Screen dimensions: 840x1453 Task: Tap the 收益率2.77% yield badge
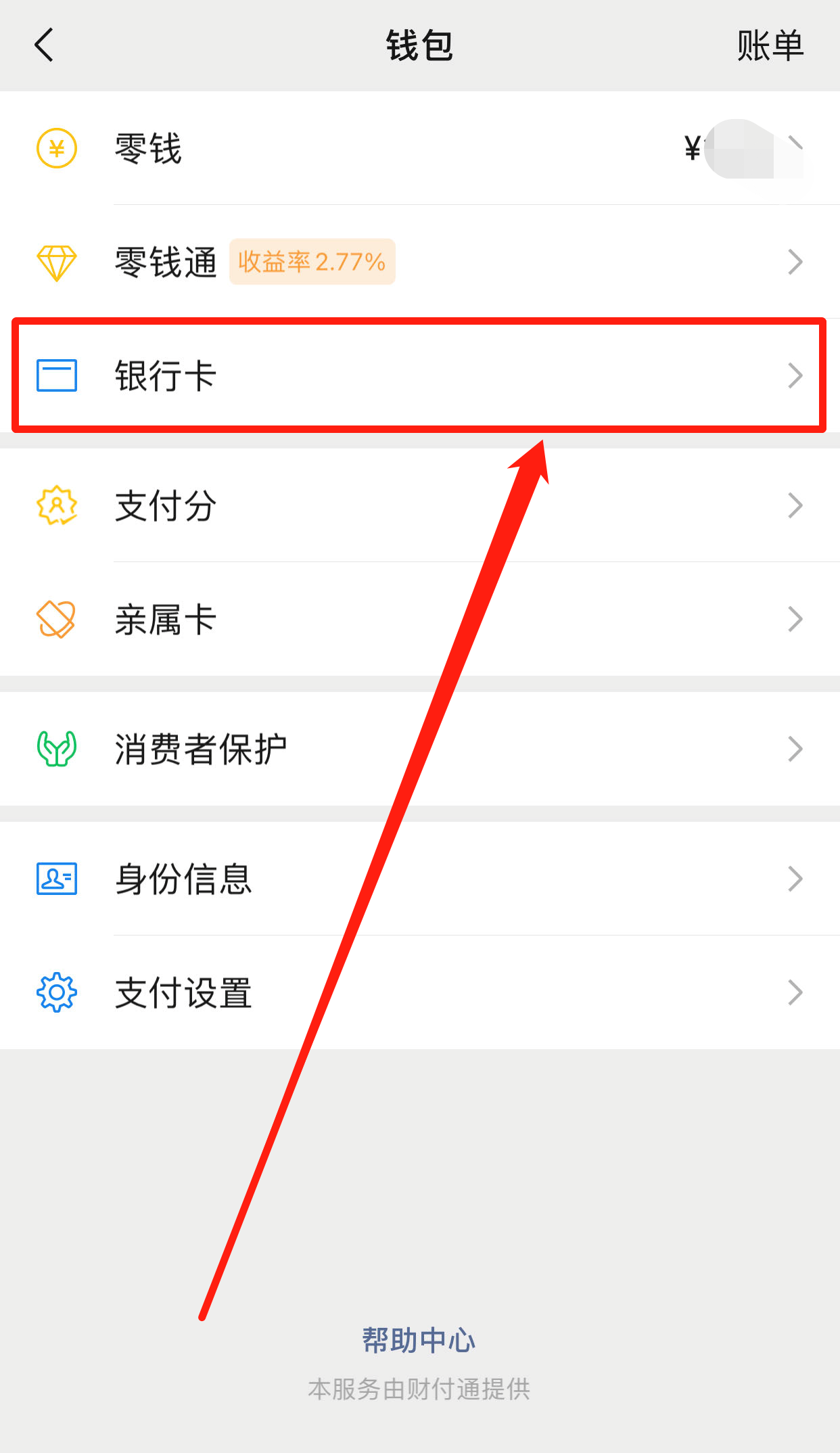(x=312, y=262)
